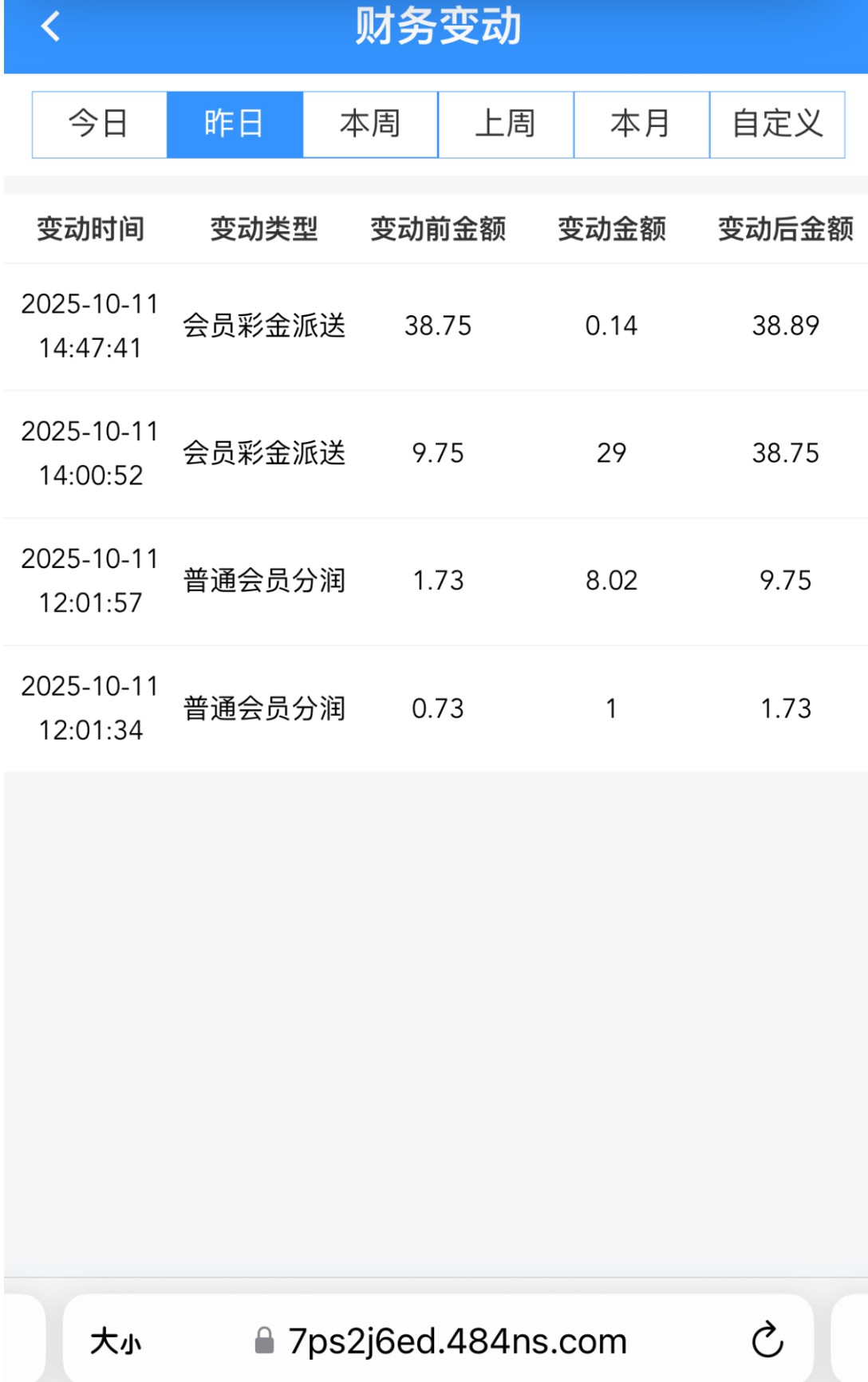Go back from the 财务变动 page

(51, 26)
